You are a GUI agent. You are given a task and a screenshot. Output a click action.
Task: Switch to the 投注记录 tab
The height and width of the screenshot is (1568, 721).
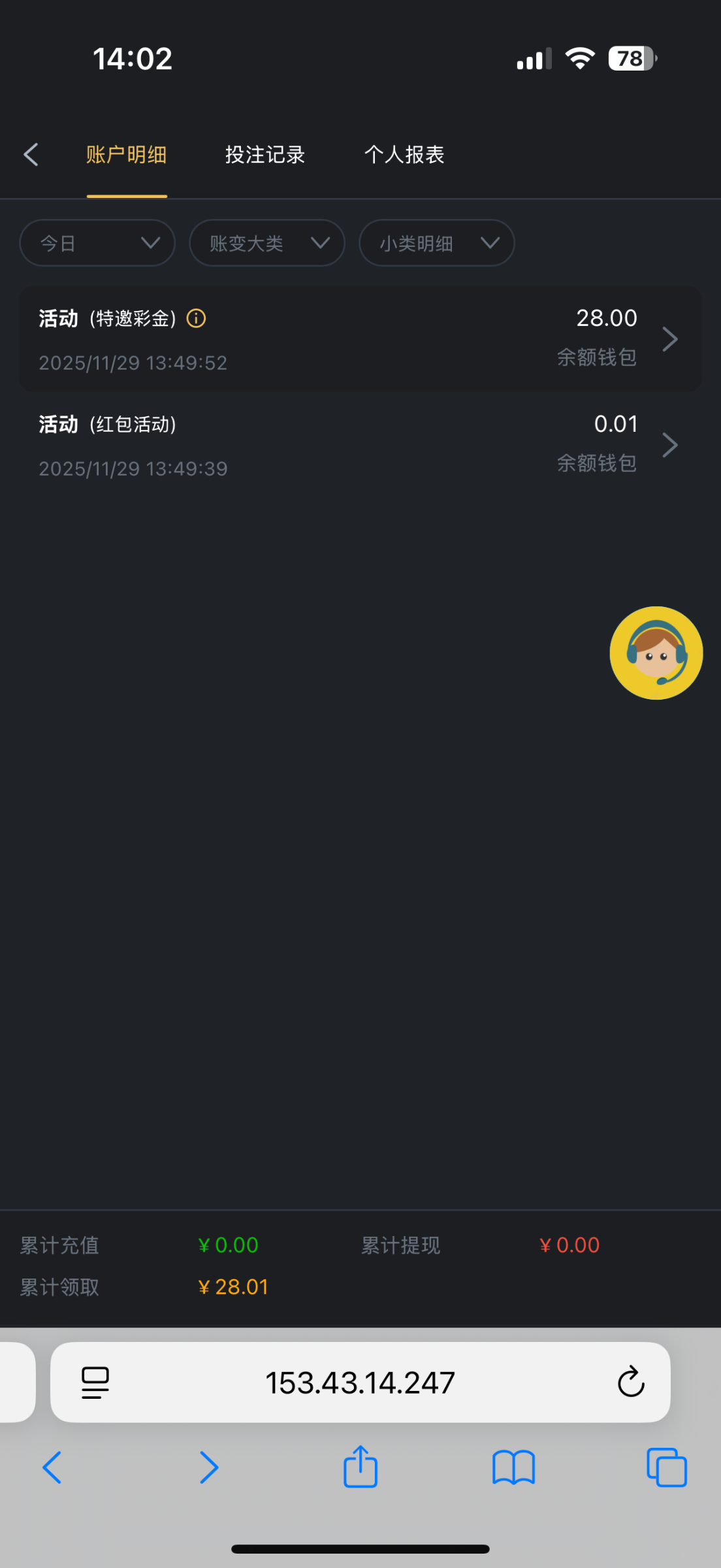pos(264,155)
